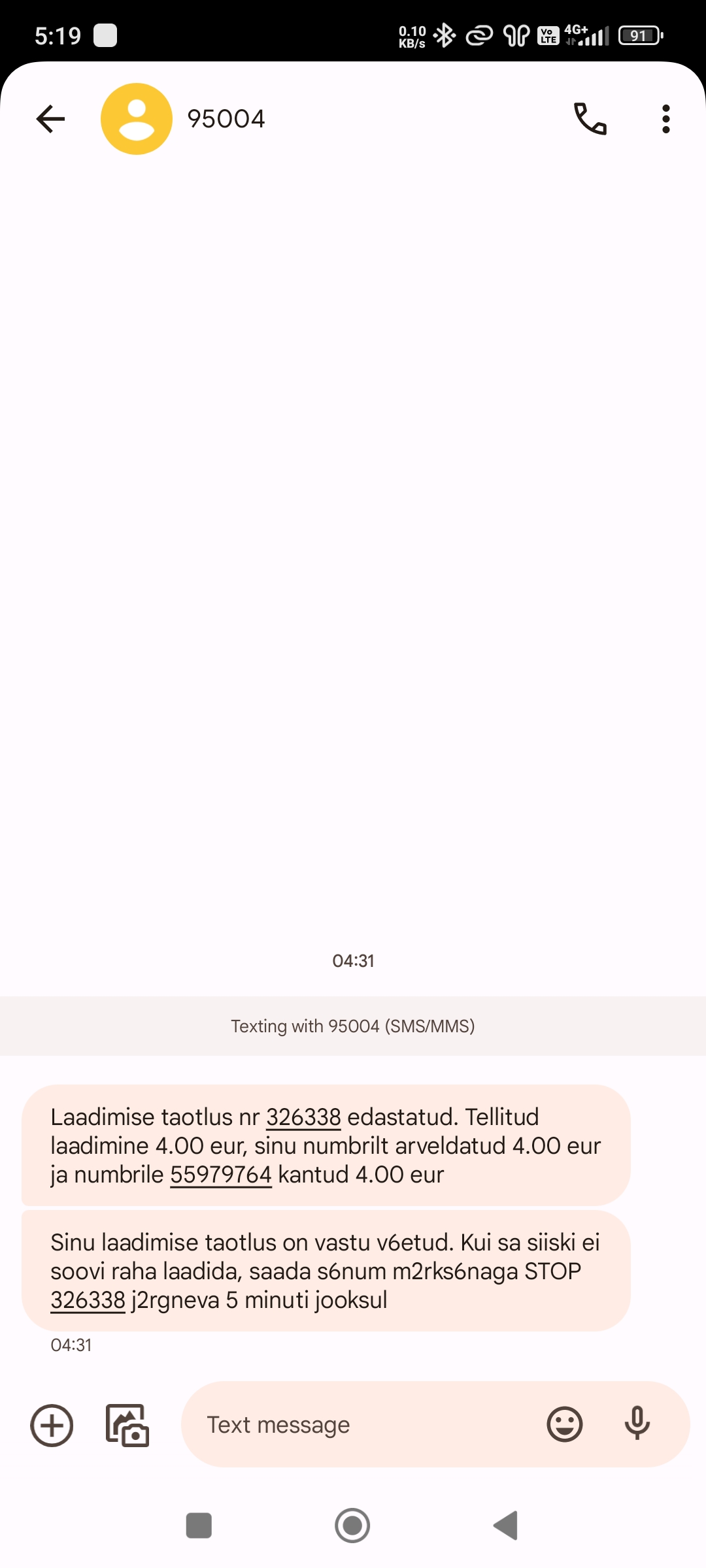Image resolution: width=706 pixels, height=1568 pixels.
Task: Open the three-dot overflow menu
Action: click(x=665, y=119)
